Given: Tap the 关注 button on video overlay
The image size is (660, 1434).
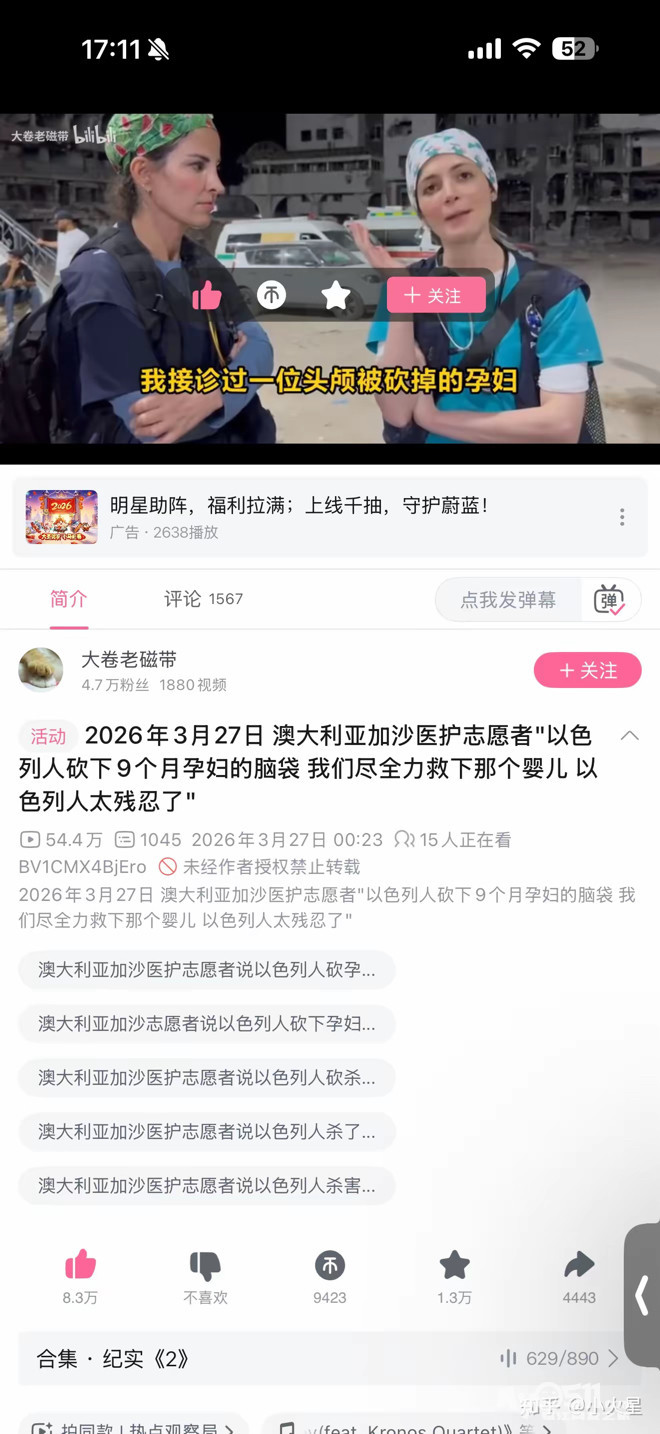Looking at the screenshot, I should 436,295.
